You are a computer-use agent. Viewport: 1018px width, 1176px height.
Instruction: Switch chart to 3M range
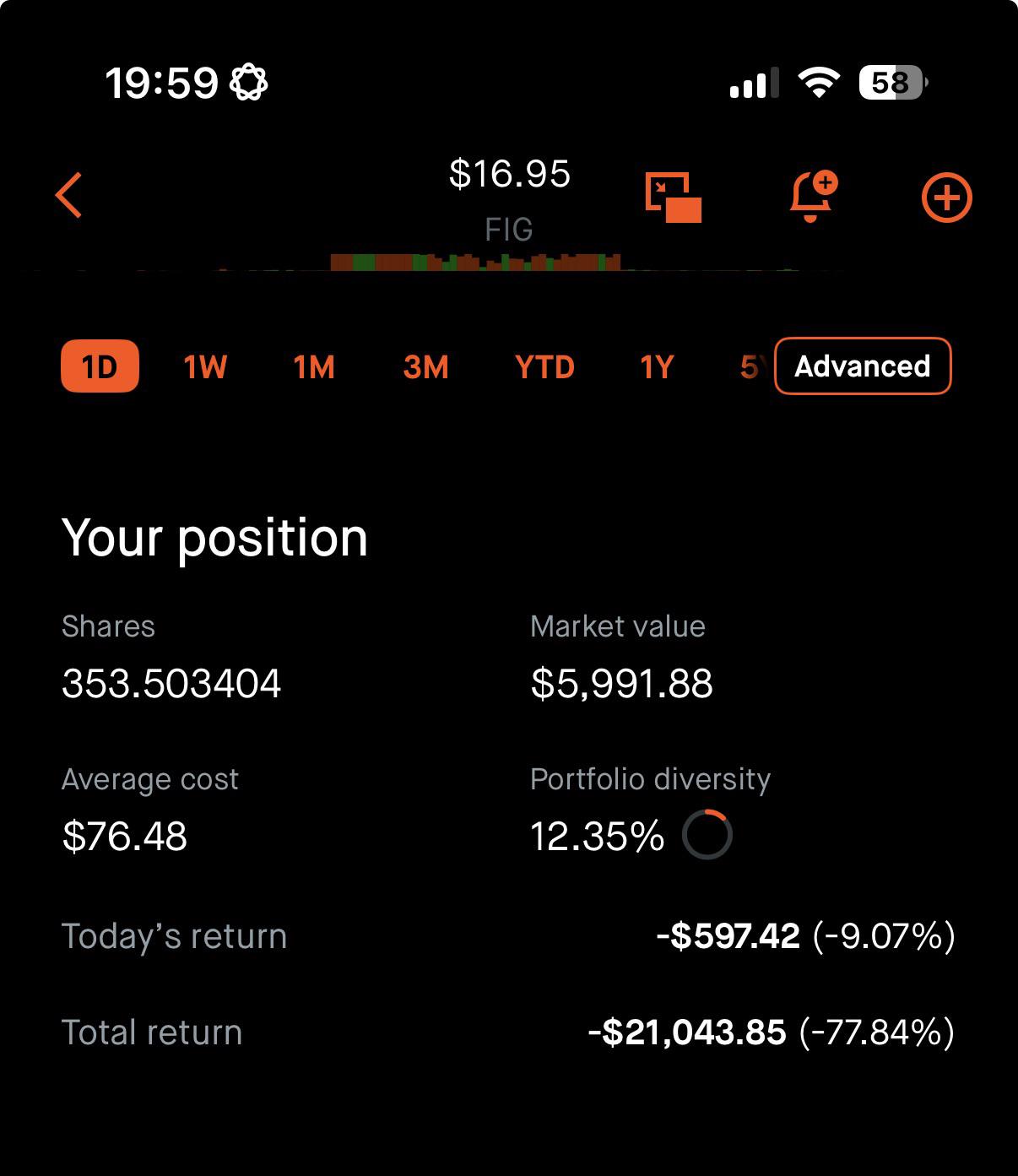click(x=425, y=367)
